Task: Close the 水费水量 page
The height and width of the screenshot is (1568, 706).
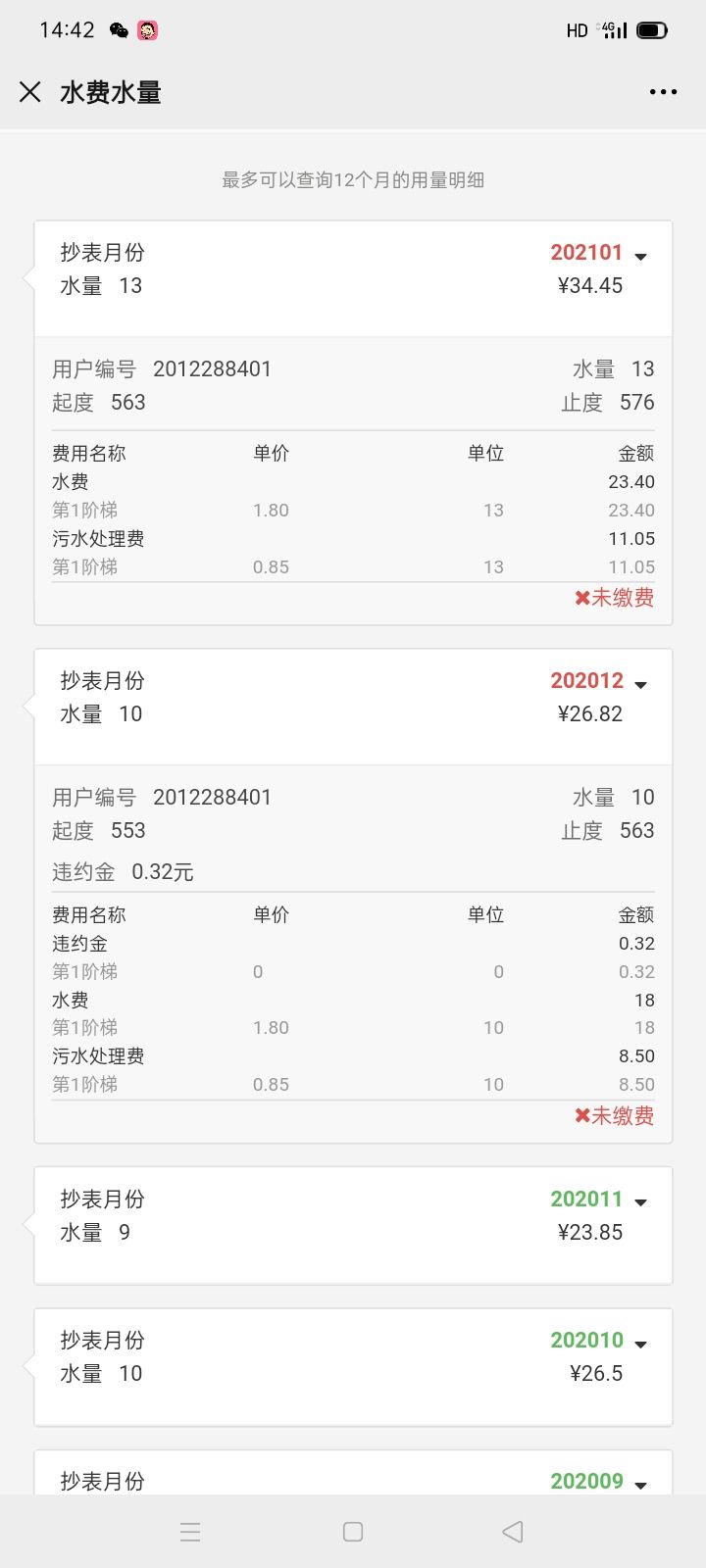Action: [30, 92]
